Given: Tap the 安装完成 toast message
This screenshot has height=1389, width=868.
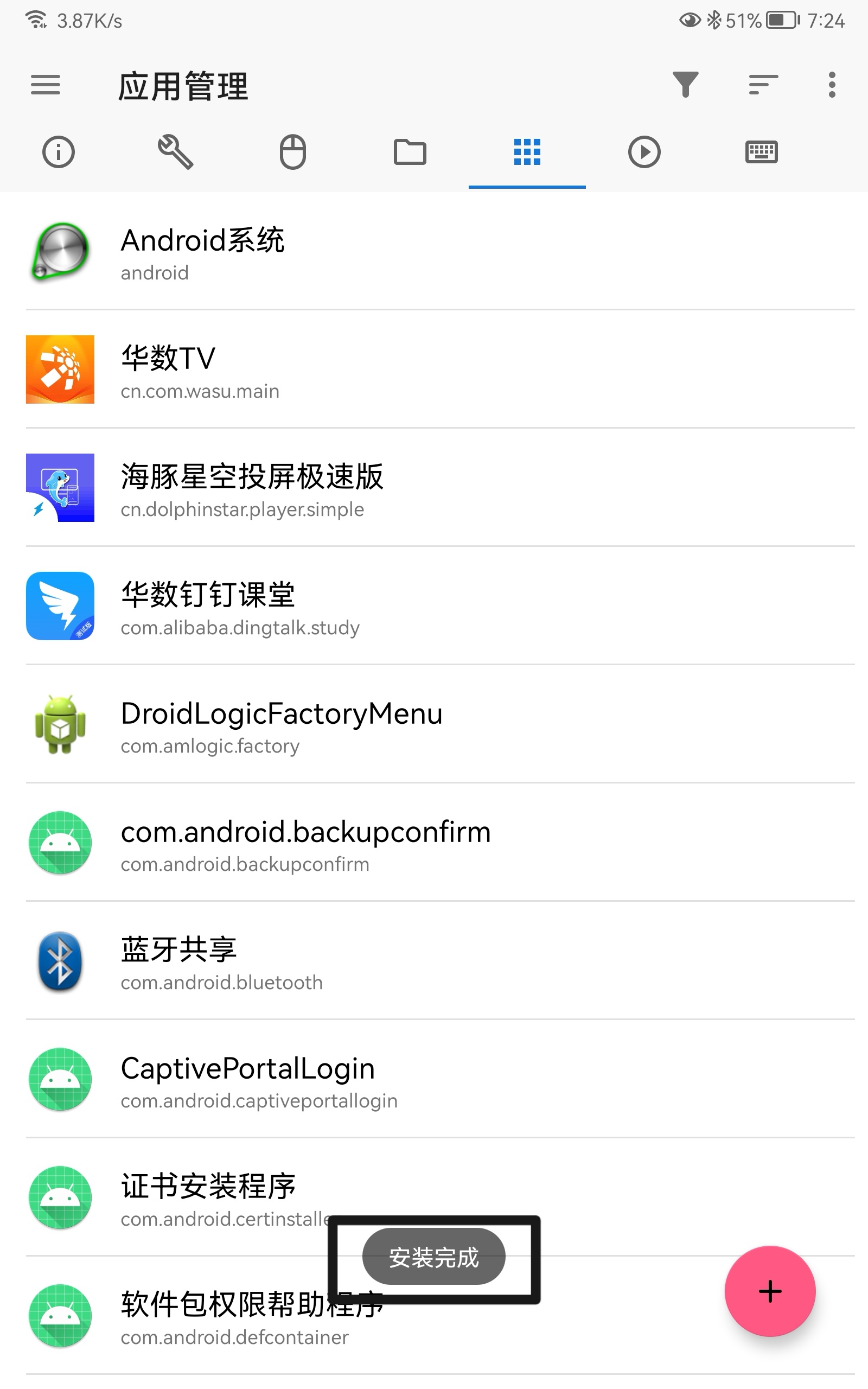Looking at the screenshot, I should tap(434, 1257).
